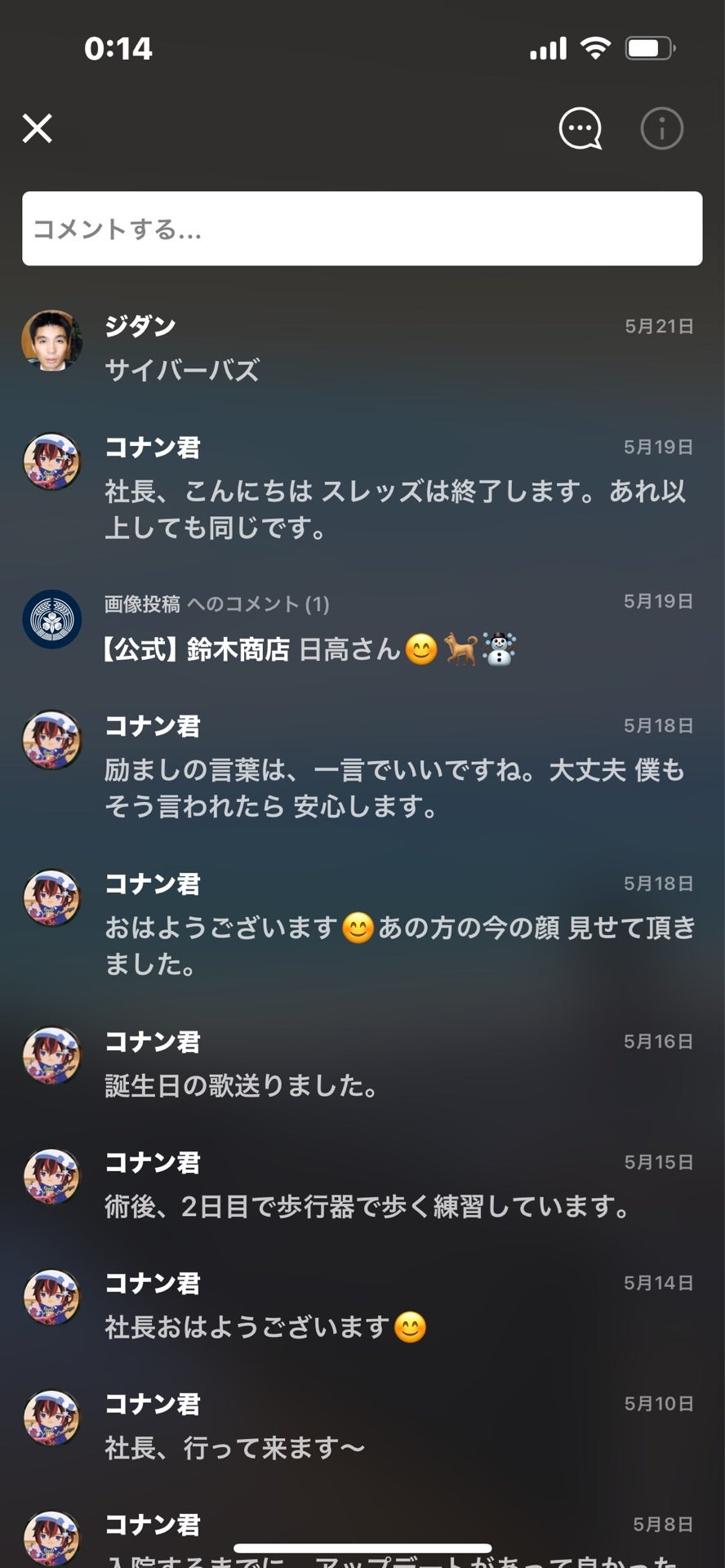Tap the clock showing 0:14 in status bar
This screenshot has width=725, height=1568.
(x=119, y=48)
